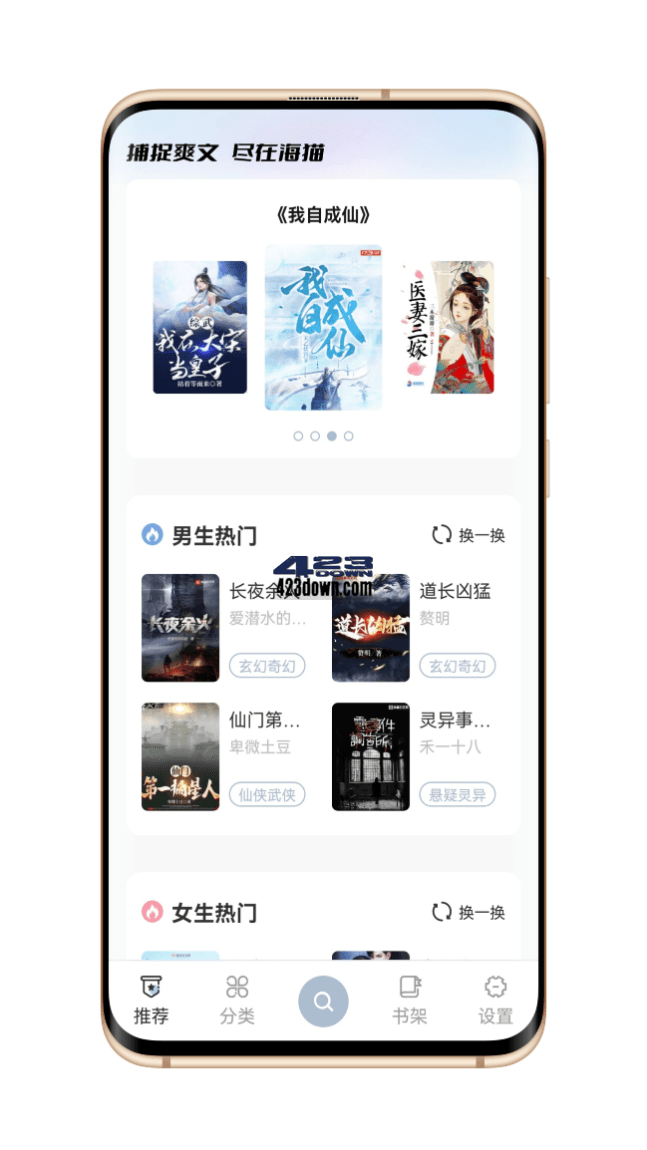Viewport: 647px width, 1150px height.
Task: Tap the 玄幻奇幻 tag under 道长凶猛
Action: coord(457,666)
